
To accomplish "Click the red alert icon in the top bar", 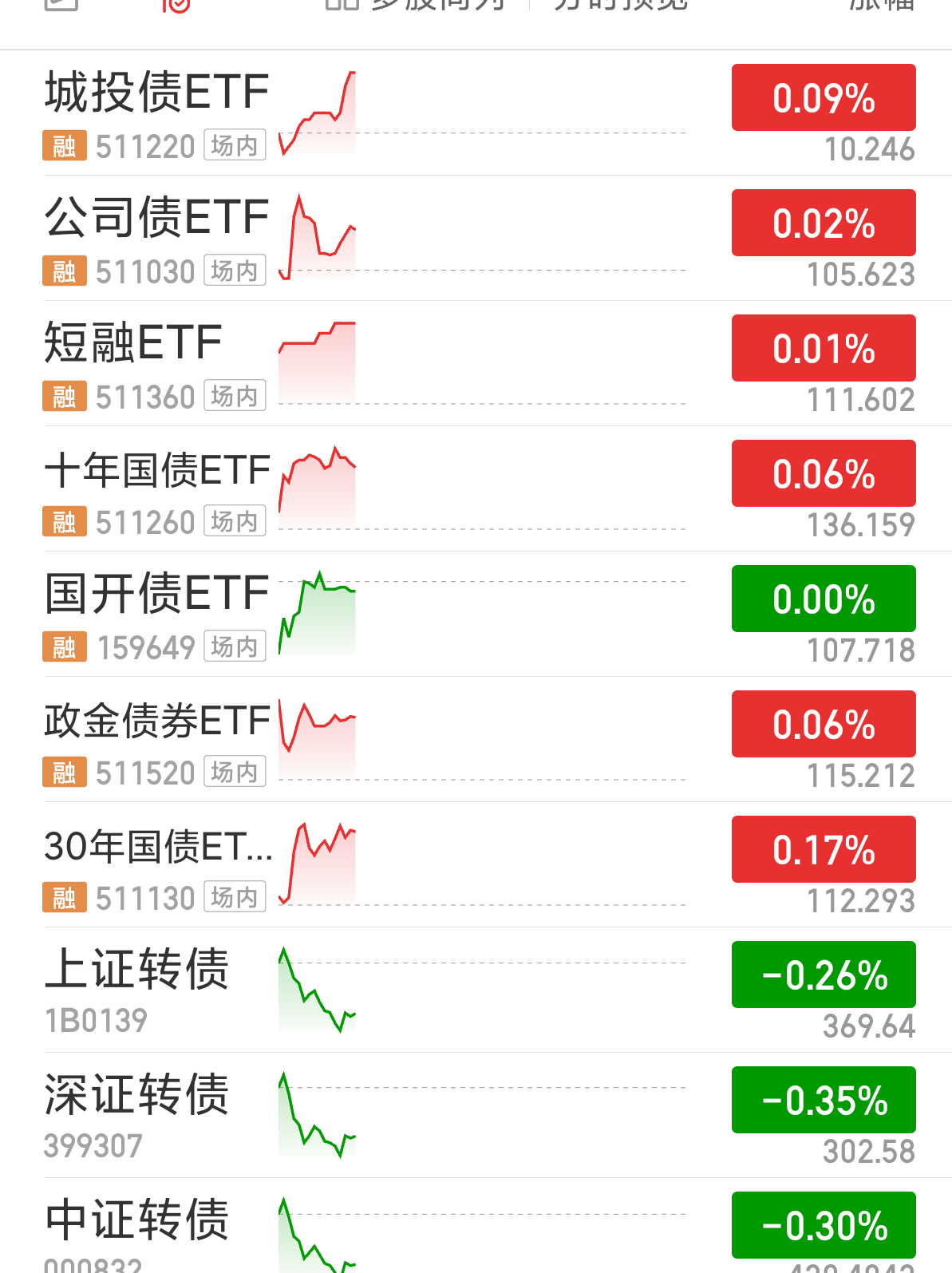I will click(x=174, y=4).
